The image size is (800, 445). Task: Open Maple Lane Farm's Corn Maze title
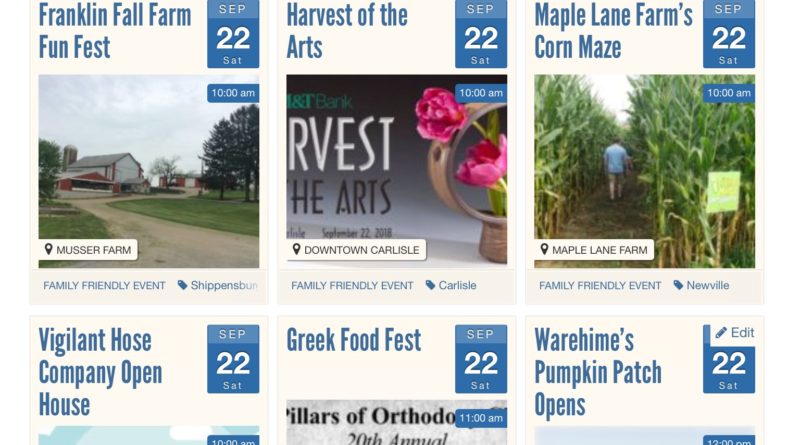click(x=613, y=31)
